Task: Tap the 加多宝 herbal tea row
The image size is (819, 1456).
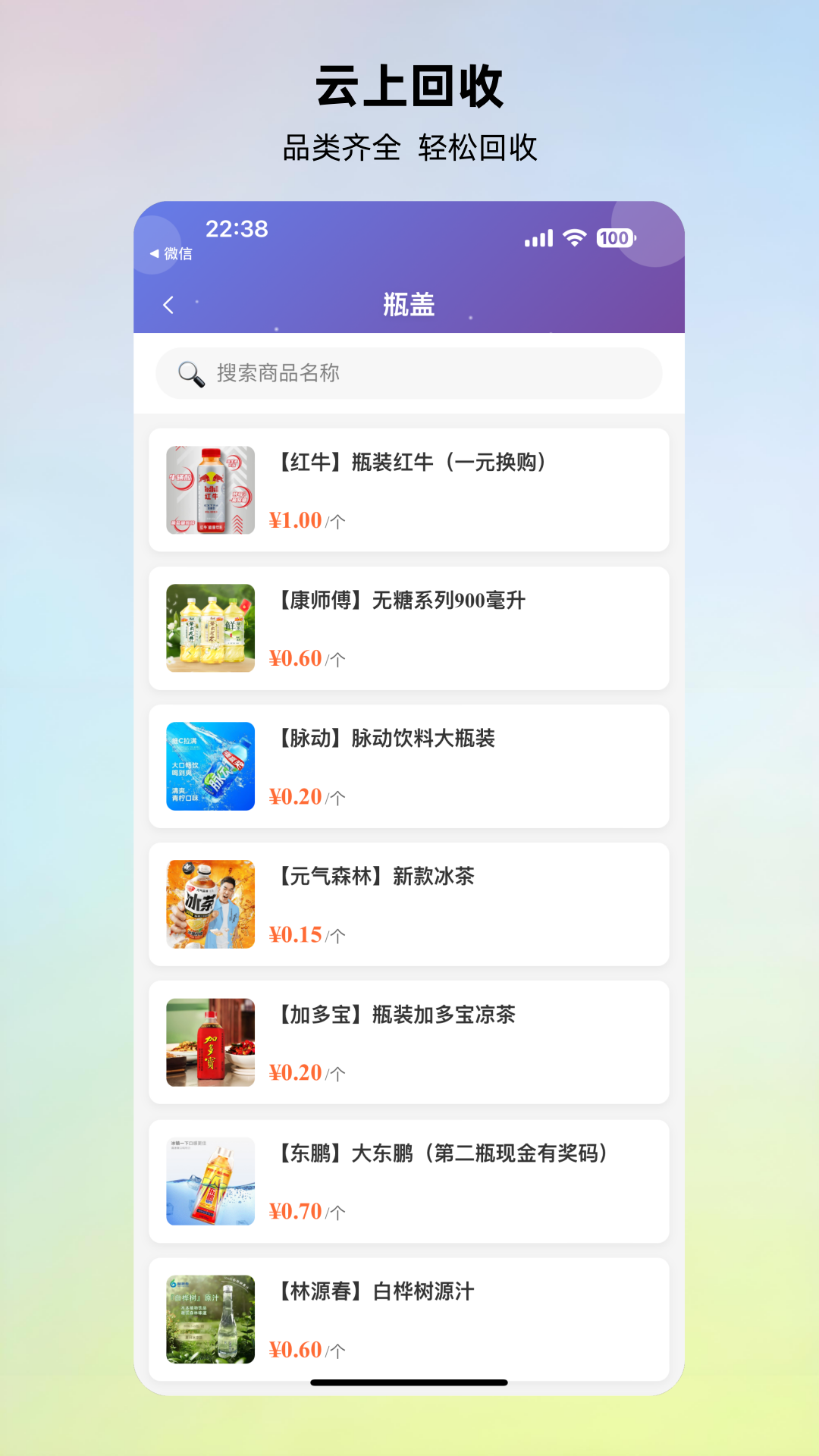Action: coord(409,1041)
